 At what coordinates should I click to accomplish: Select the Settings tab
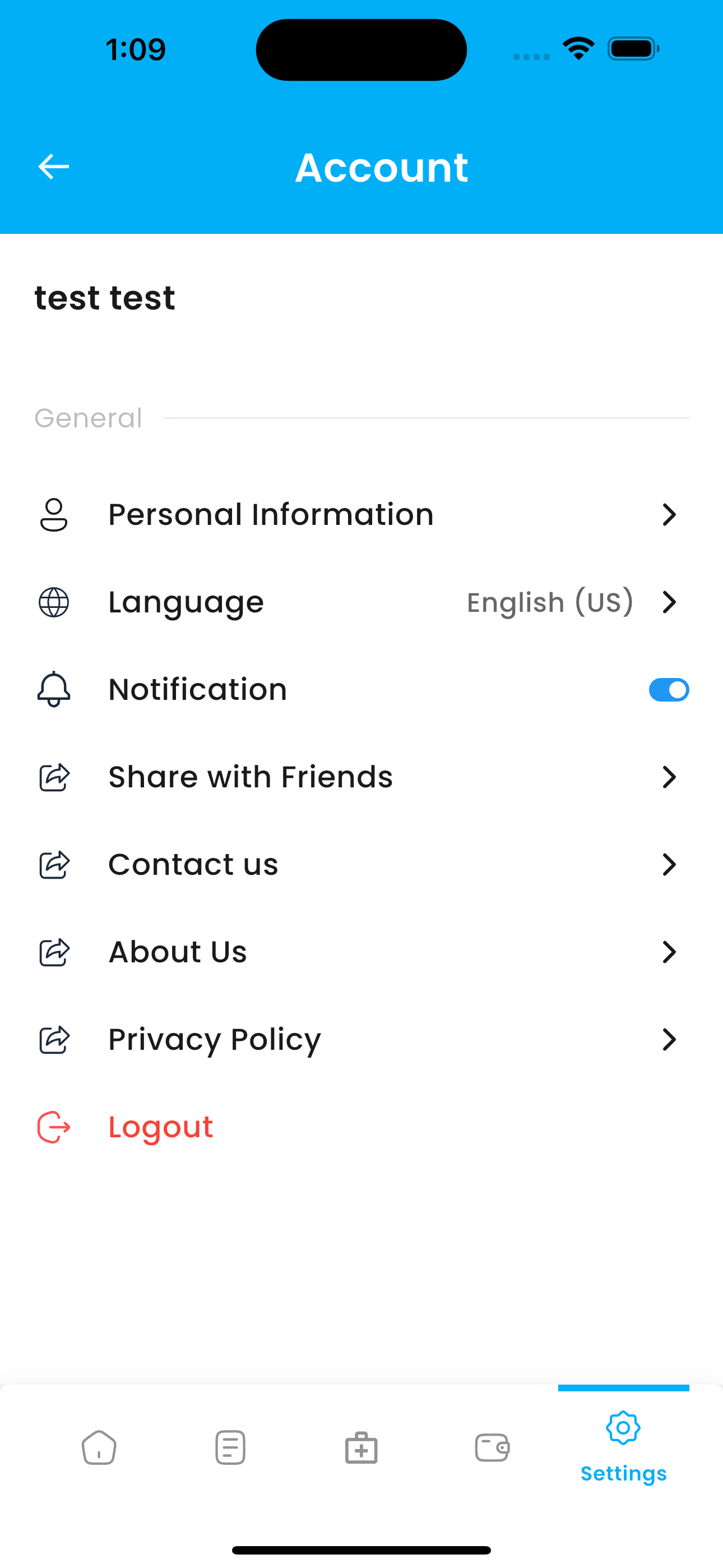(624, 1447)
